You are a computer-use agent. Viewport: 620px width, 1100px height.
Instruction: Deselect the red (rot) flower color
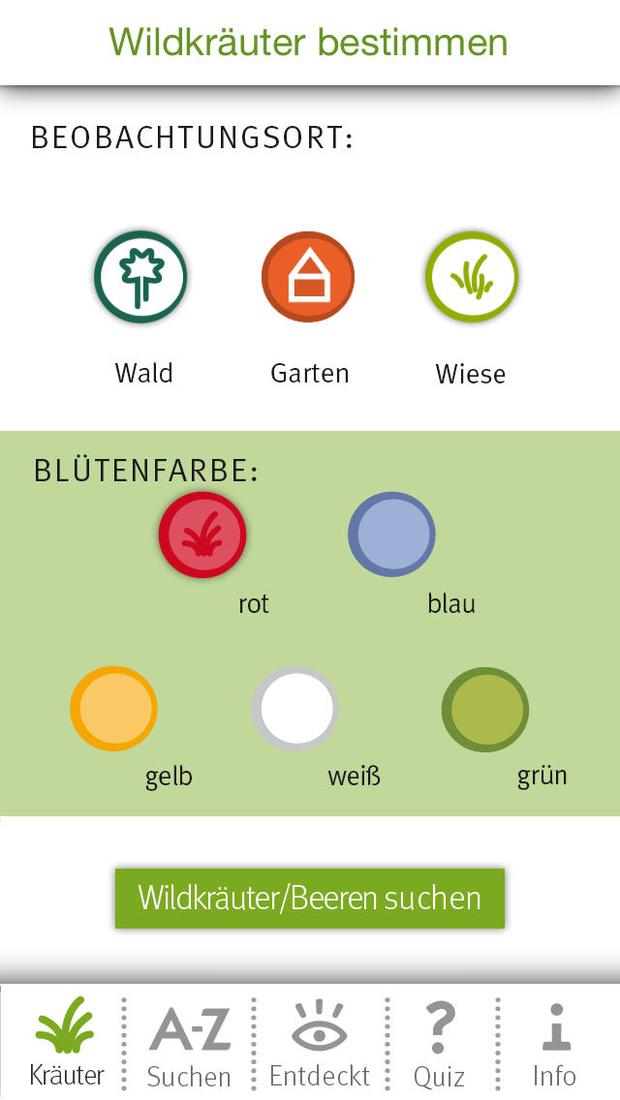point(202,535)
